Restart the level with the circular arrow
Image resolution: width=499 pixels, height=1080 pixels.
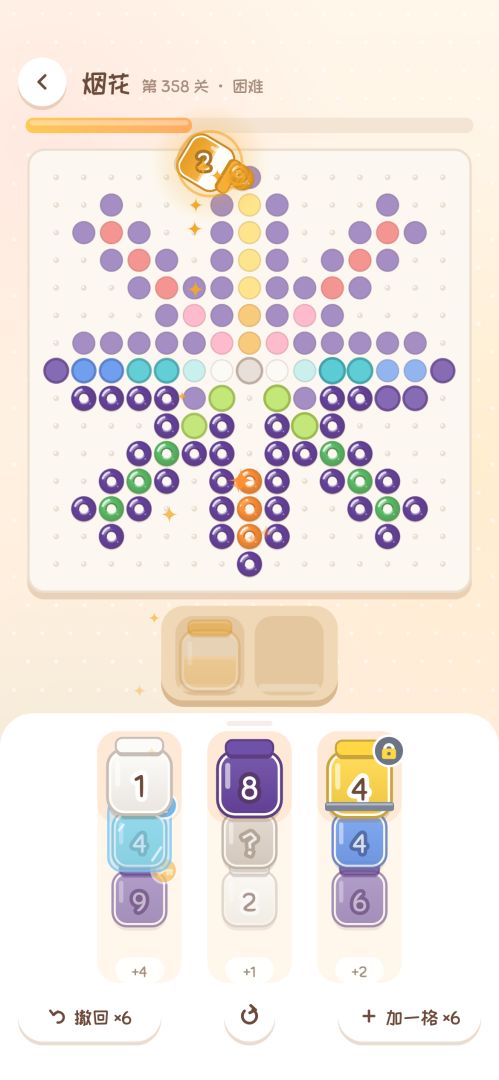[x=250, y=1015]
